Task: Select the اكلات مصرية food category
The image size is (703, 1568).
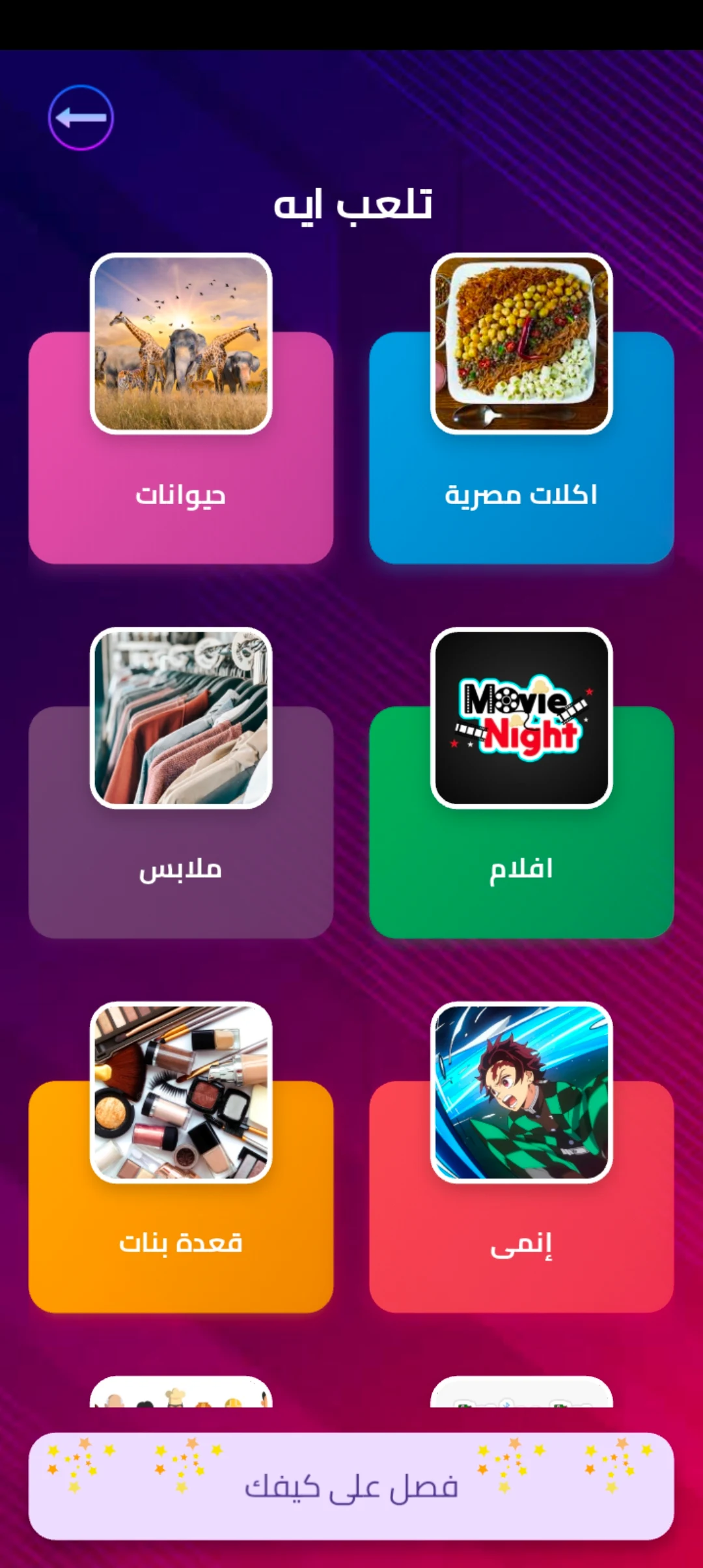Action: 521,449
